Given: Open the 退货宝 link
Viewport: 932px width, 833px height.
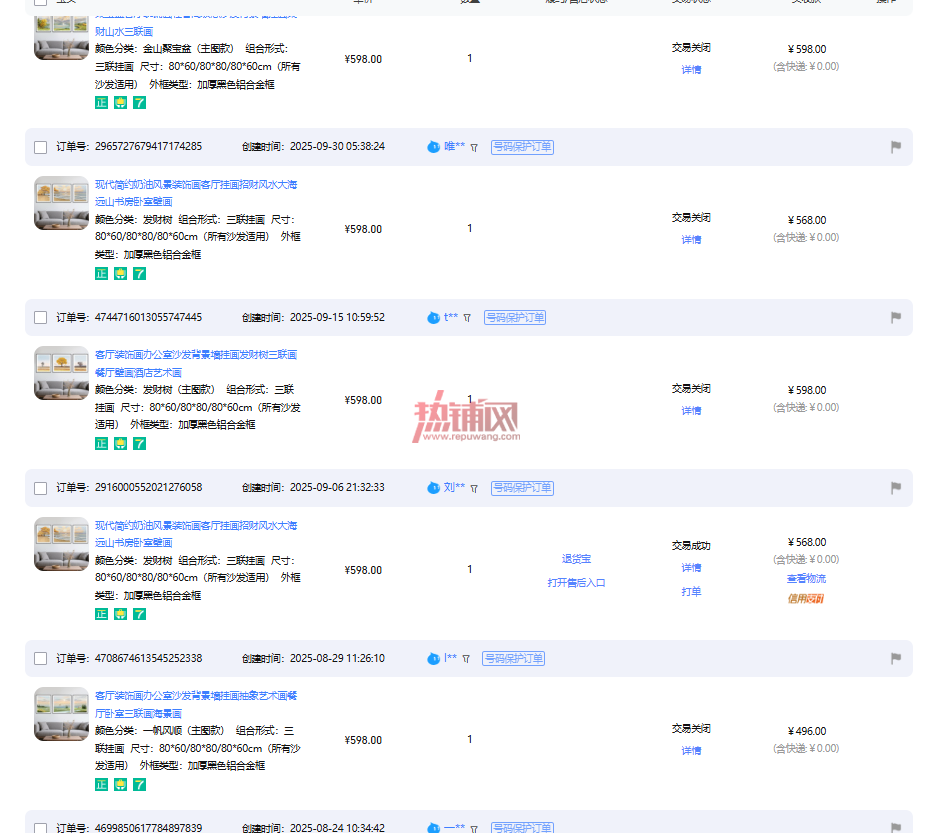Looking at the screenshot, I should tap(576, 559).
